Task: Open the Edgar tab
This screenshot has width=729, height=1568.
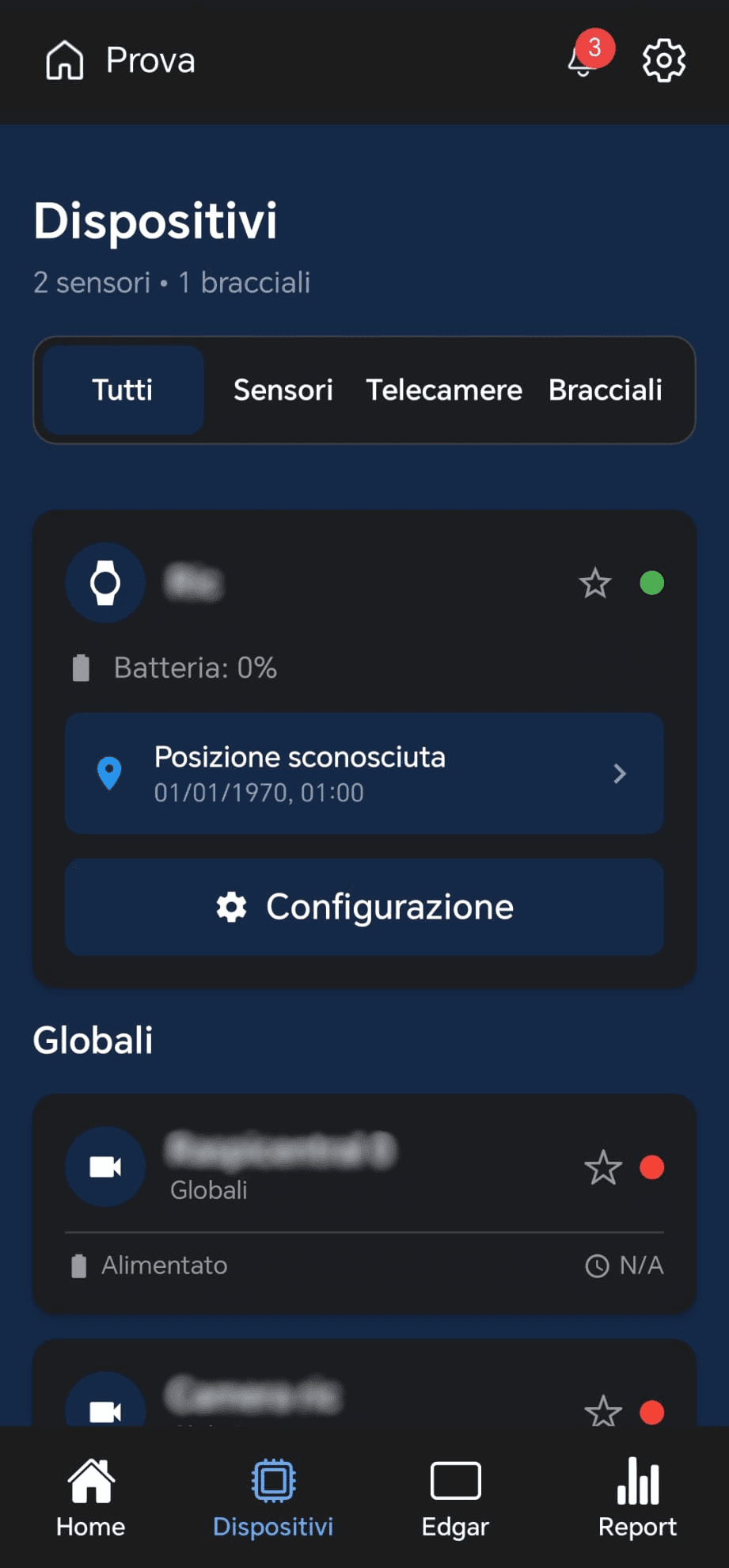Action: [455, 1497]
